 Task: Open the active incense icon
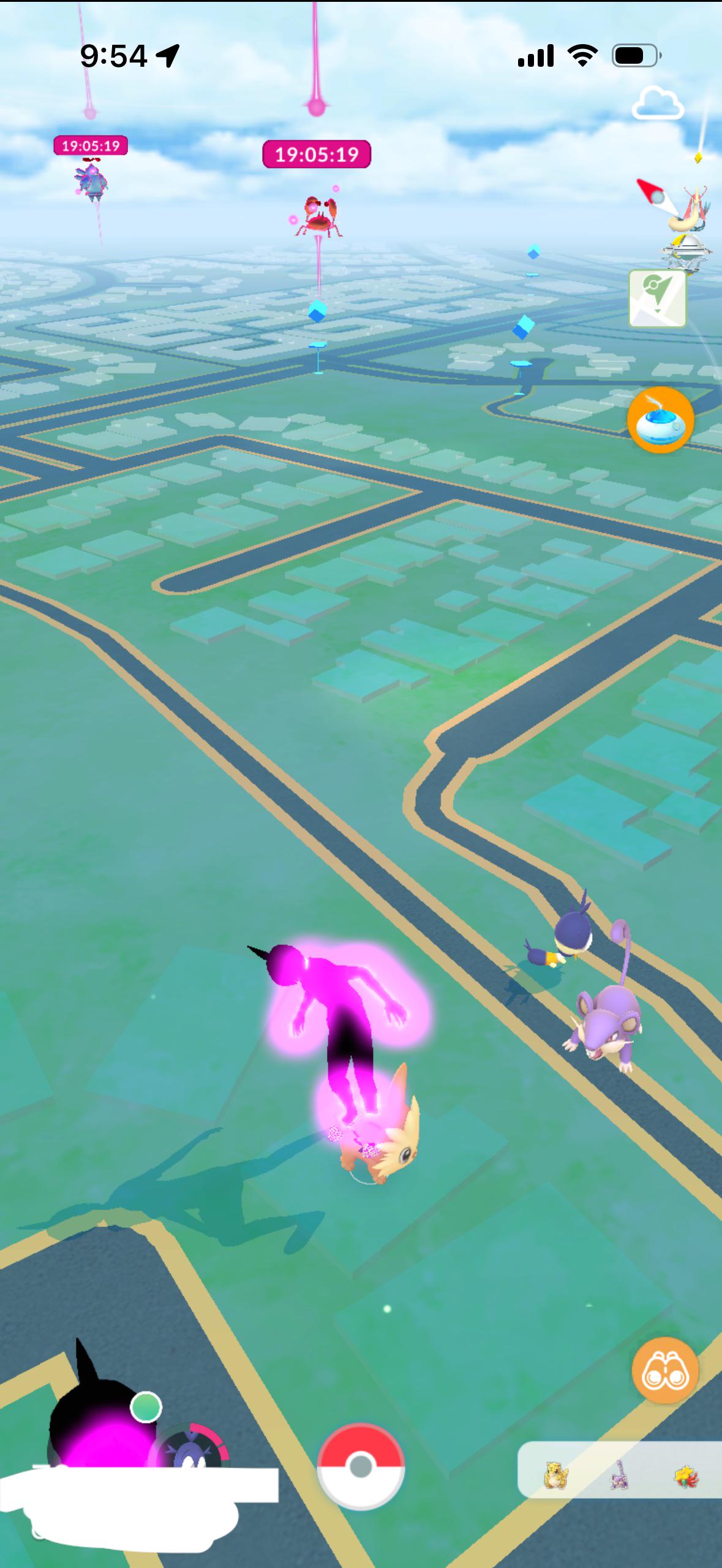(660, 420)
